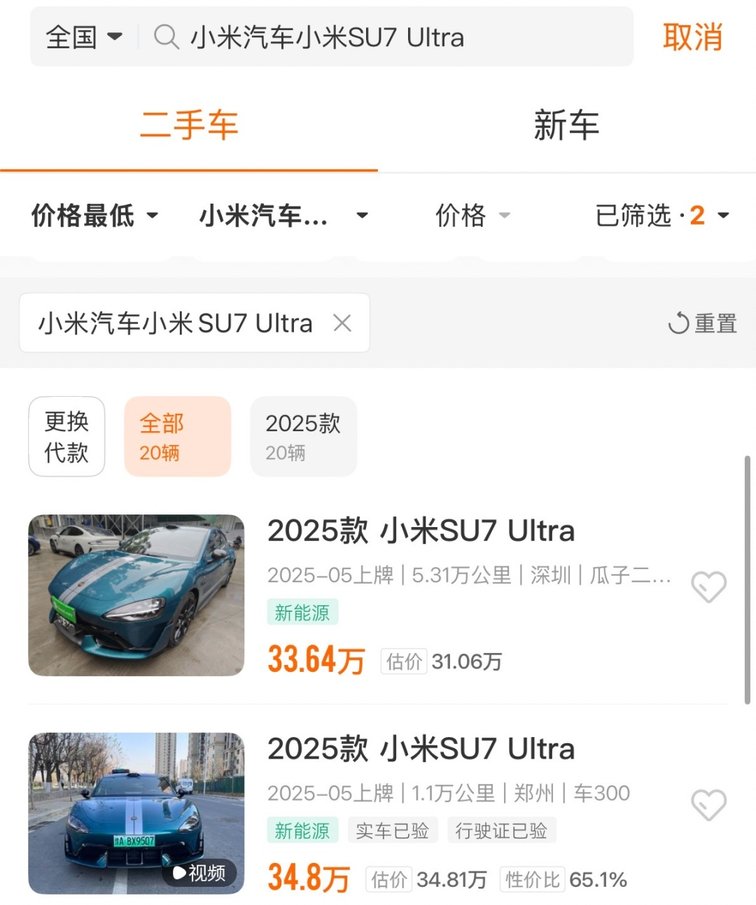The width and height of the screenshot is (756, 905).
Task: Open the 全国 region dropdown
Action: (84, 38)
